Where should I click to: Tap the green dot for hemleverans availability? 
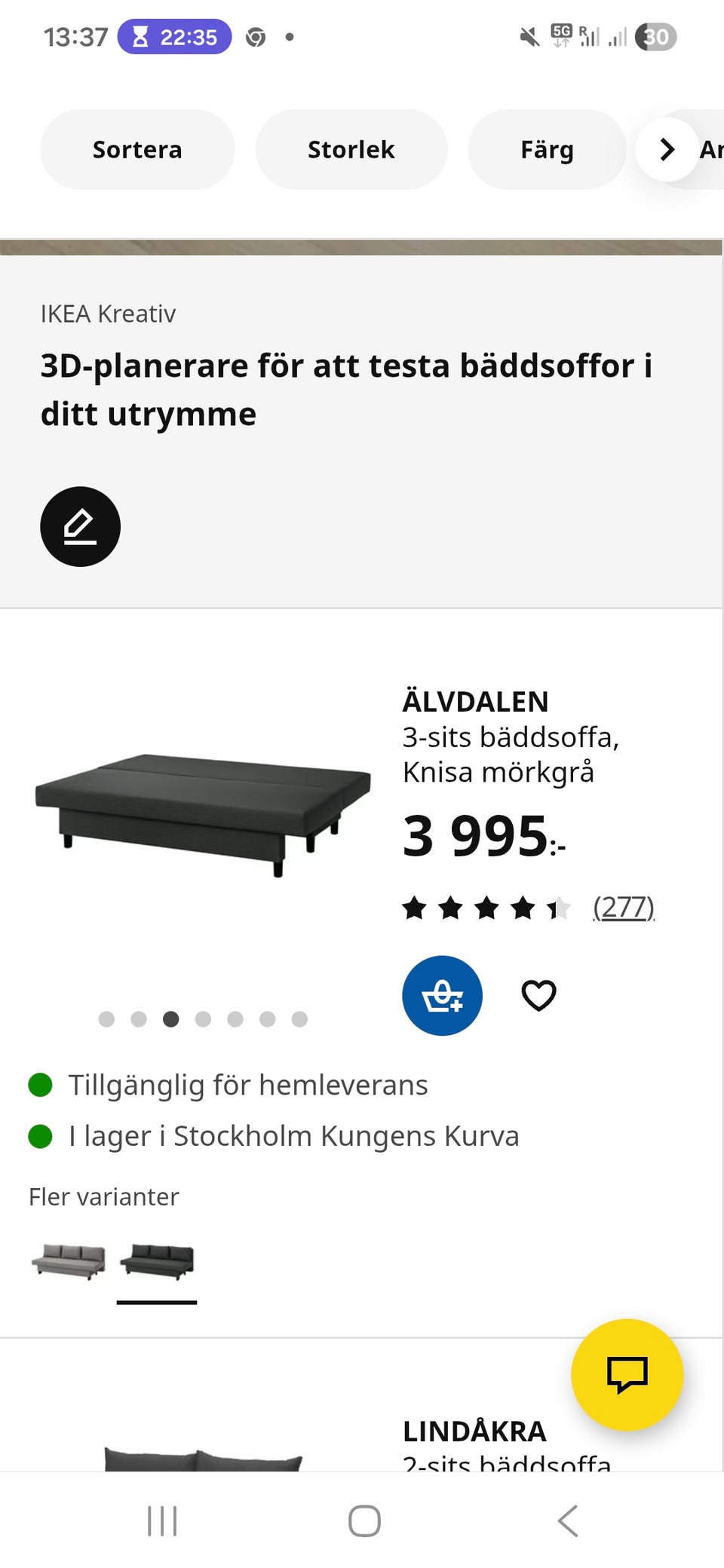click(x=40, y=1086)
